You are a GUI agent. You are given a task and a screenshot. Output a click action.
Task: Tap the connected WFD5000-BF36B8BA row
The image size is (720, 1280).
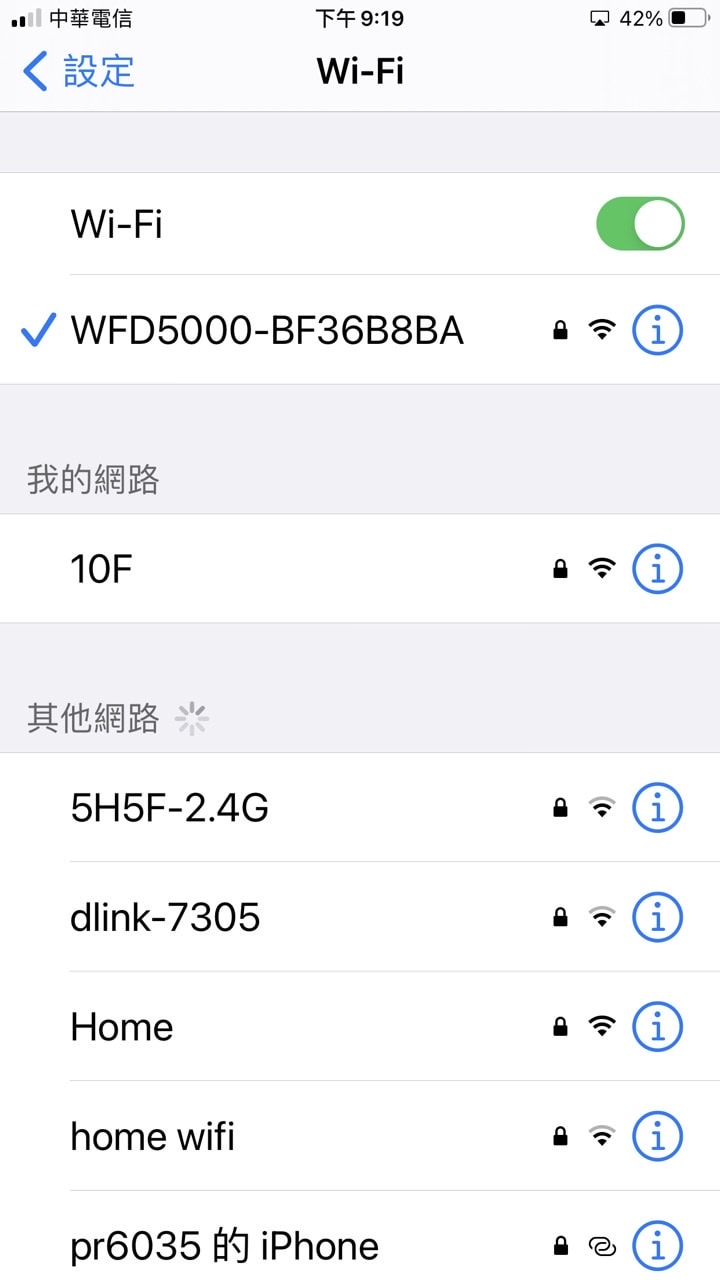[360, 330]
